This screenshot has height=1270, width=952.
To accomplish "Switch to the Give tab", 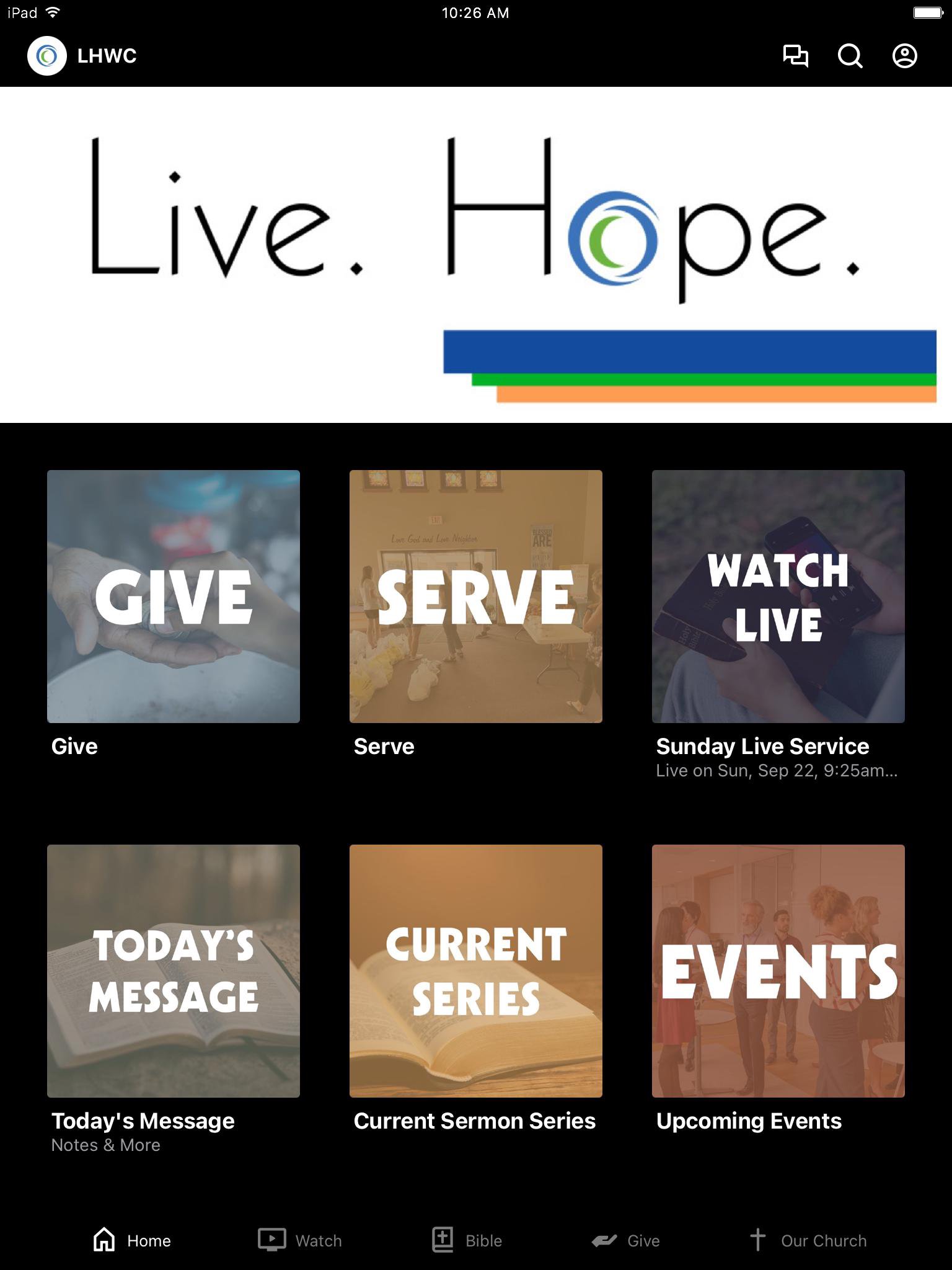I will coord(626,1240).
